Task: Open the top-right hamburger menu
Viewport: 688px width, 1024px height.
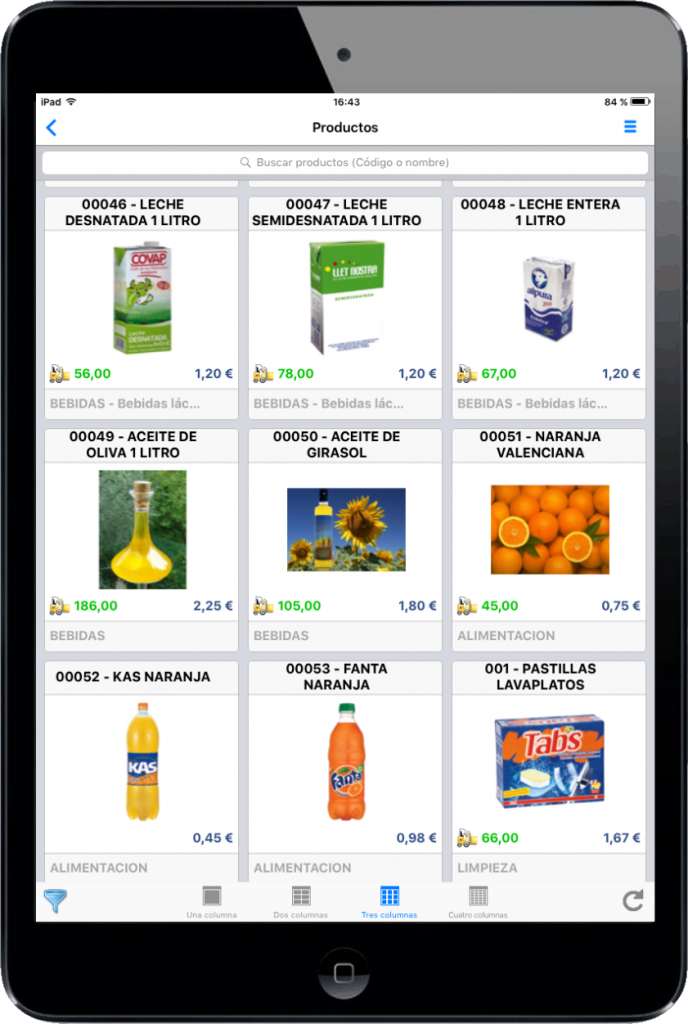Action: (630, 127)
